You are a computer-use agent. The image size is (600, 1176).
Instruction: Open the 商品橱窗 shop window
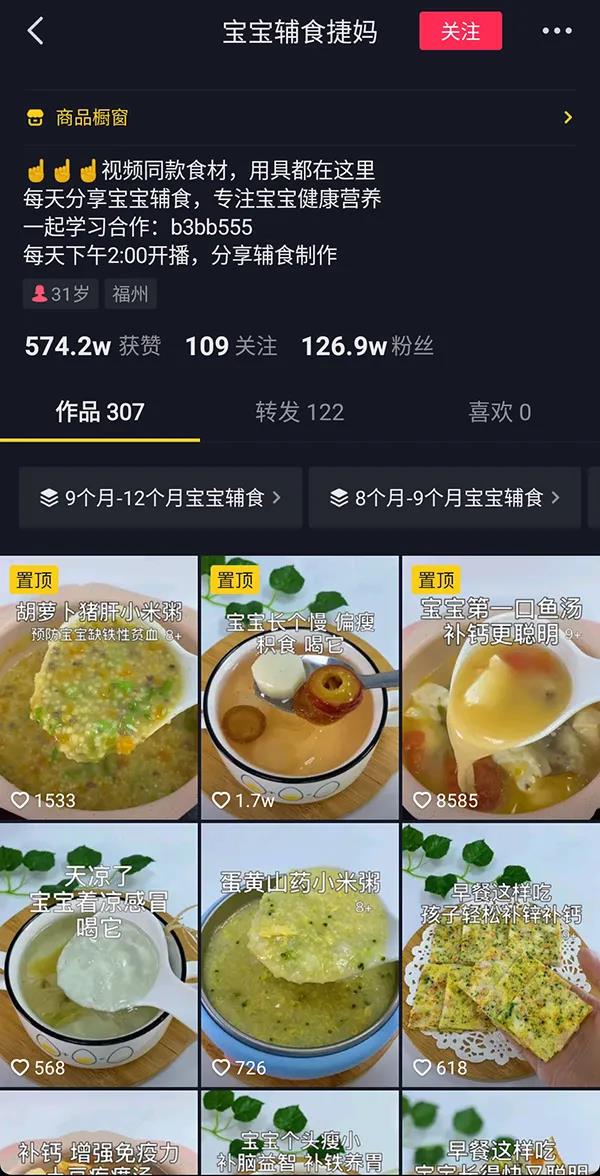300,118
